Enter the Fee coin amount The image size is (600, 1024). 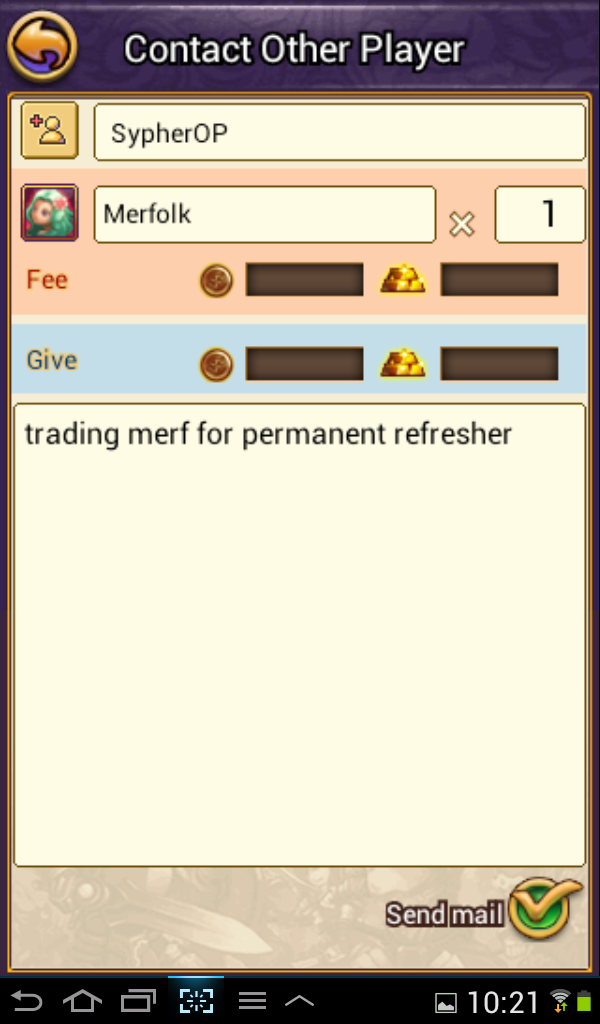(304, 280)
